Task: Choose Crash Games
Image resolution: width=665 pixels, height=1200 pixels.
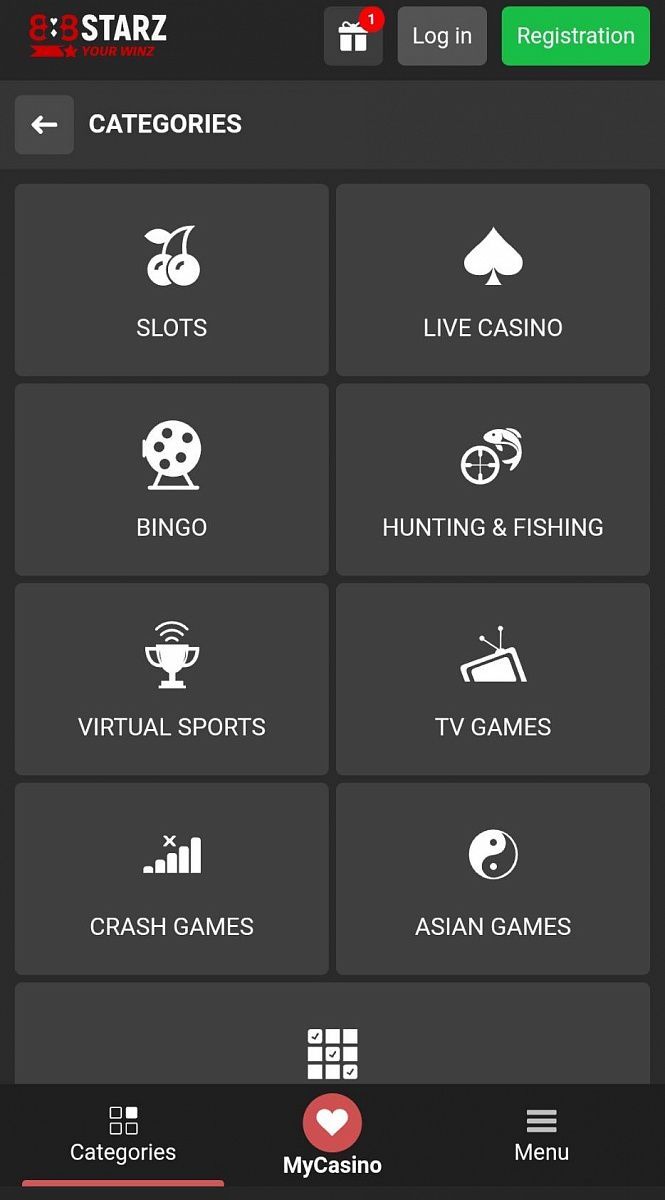Action: [172, 880]
